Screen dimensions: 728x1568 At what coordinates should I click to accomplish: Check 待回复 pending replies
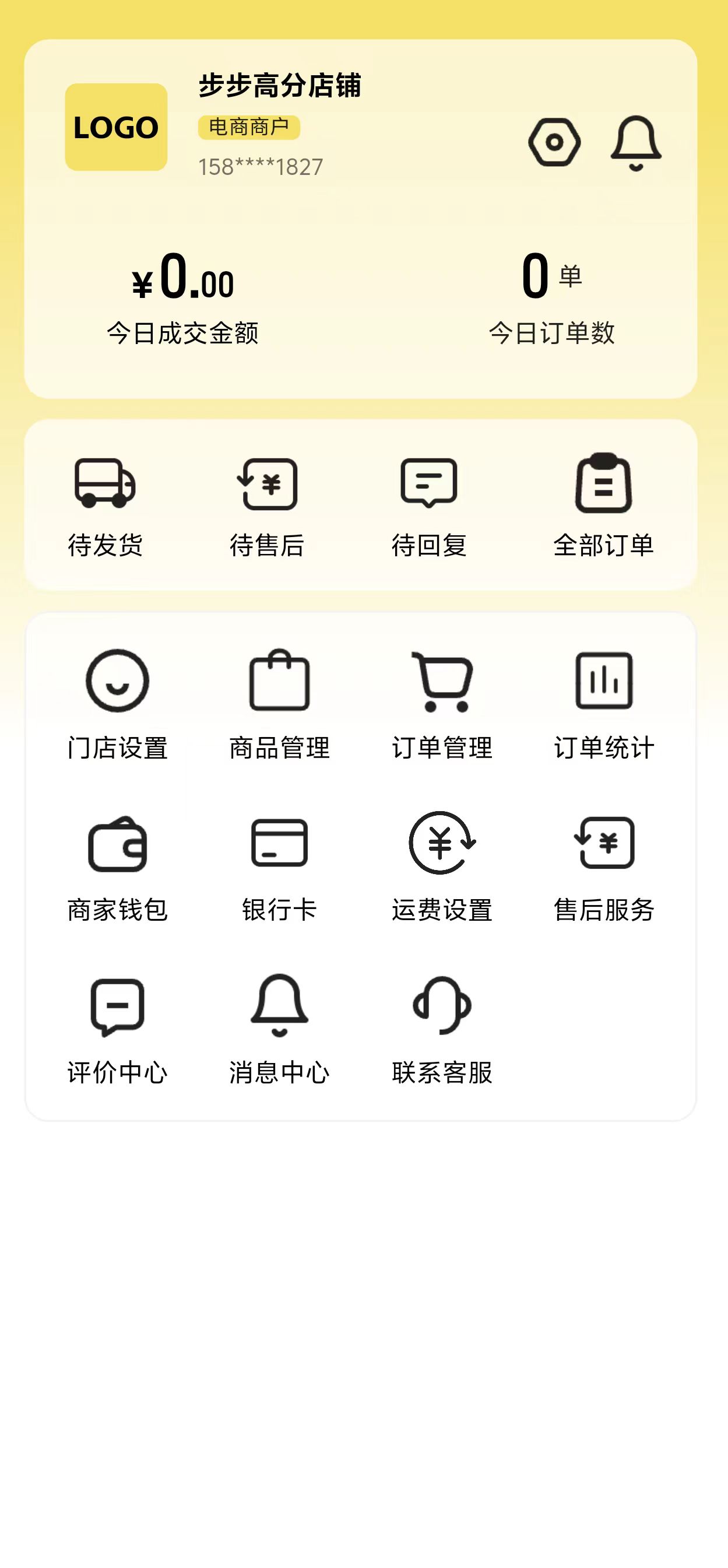(x=429, y=506)
